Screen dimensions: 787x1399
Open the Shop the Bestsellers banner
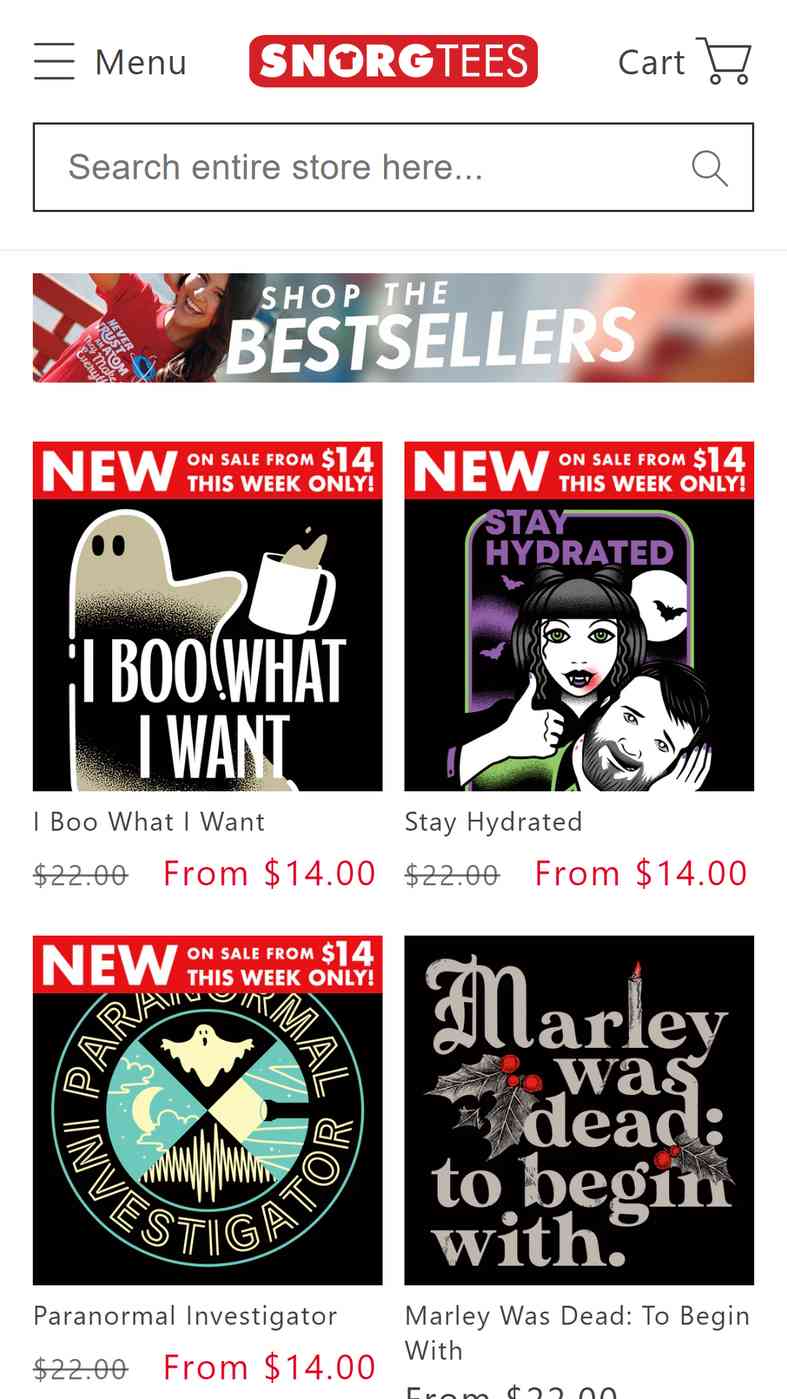tap(393, 328)
